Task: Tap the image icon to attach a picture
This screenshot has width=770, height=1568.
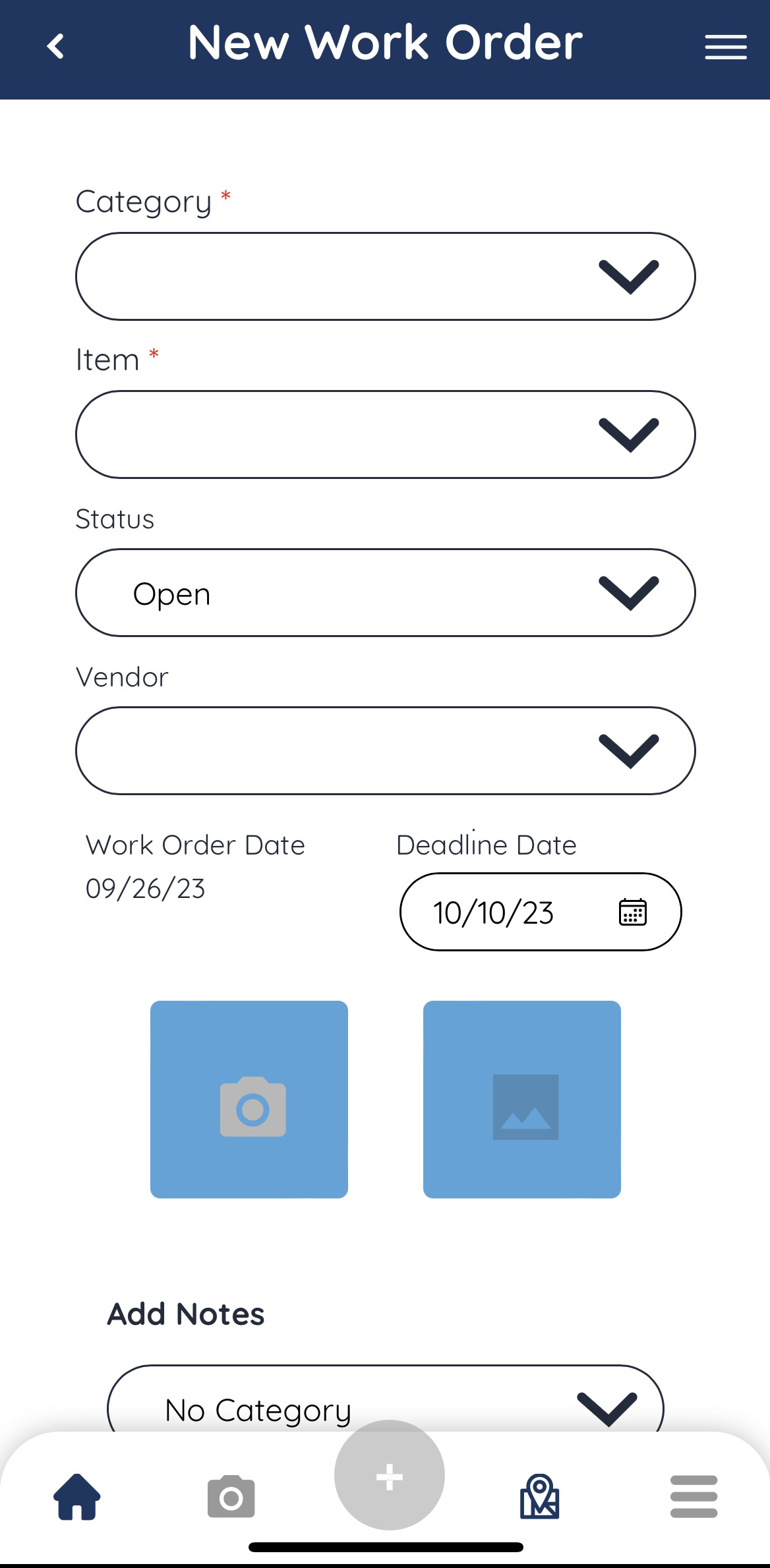Action: [x=521, y=1099]
